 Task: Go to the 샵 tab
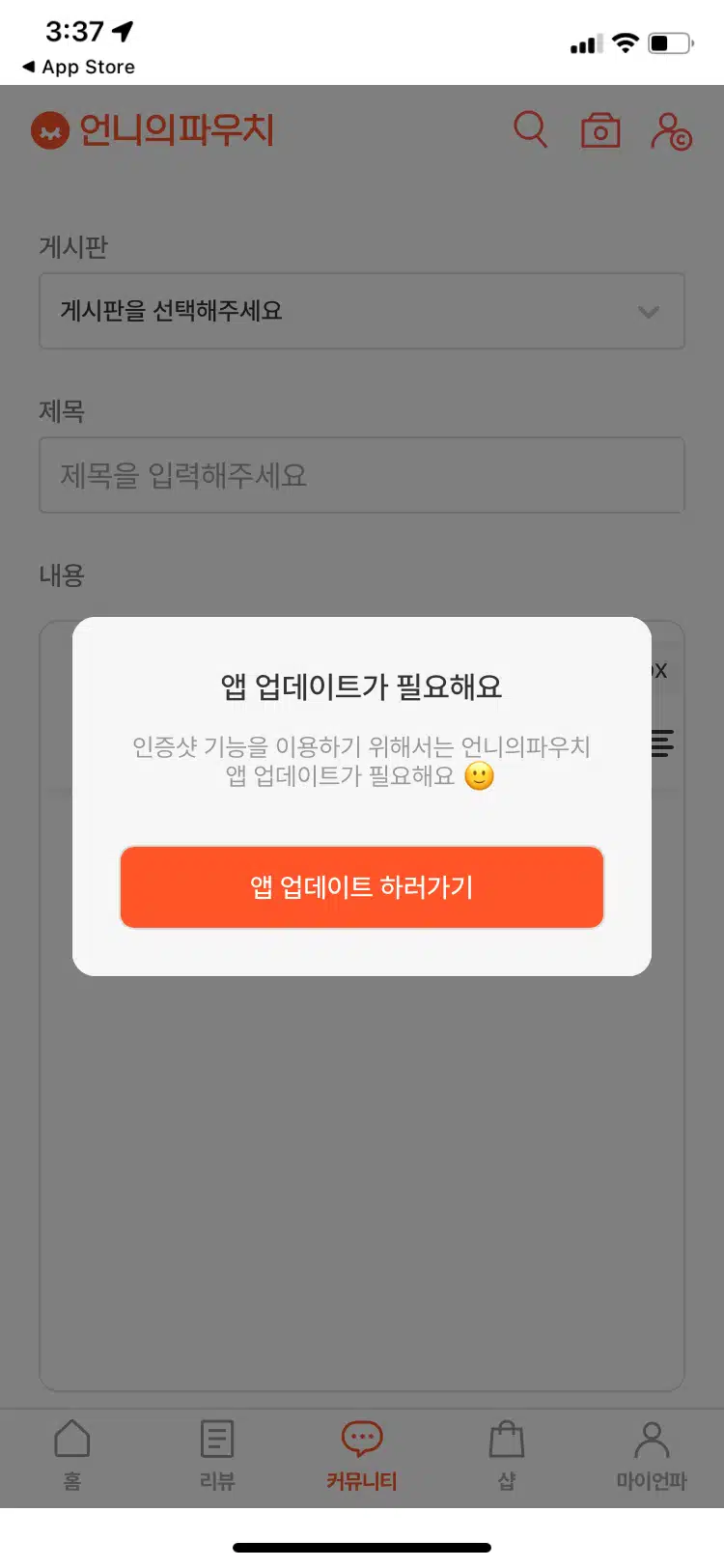pyautogui.click(x=507, y=1455)
